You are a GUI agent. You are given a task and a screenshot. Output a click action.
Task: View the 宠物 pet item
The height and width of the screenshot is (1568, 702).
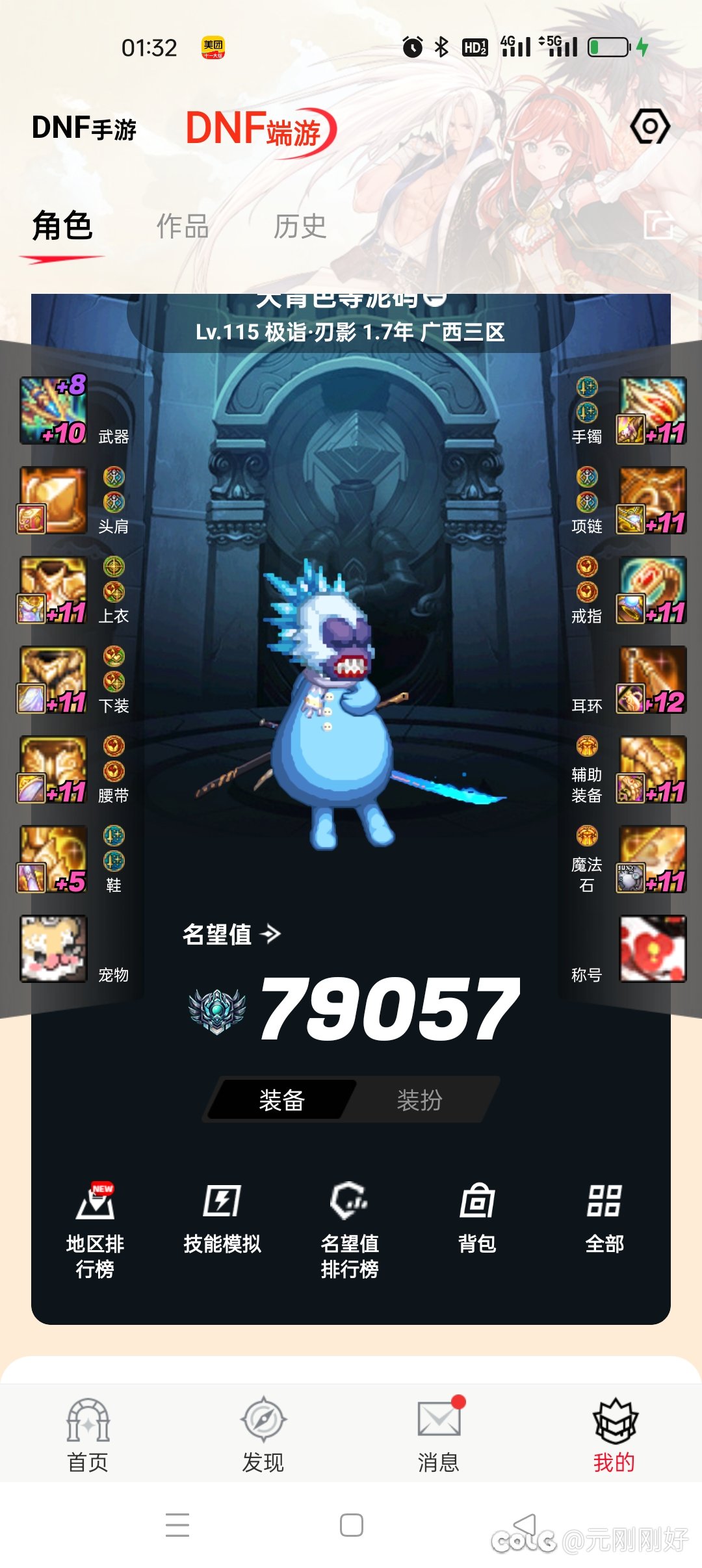[x=53, y=948]
